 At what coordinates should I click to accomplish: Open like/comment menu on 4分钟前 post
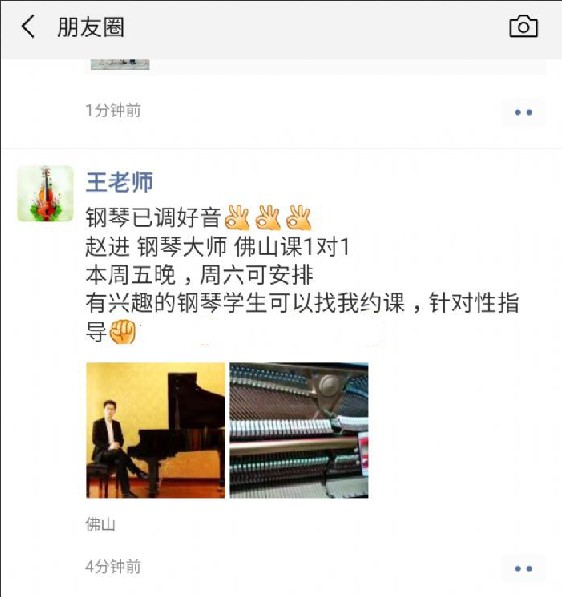pyautogui.click(x=524, y=568)
